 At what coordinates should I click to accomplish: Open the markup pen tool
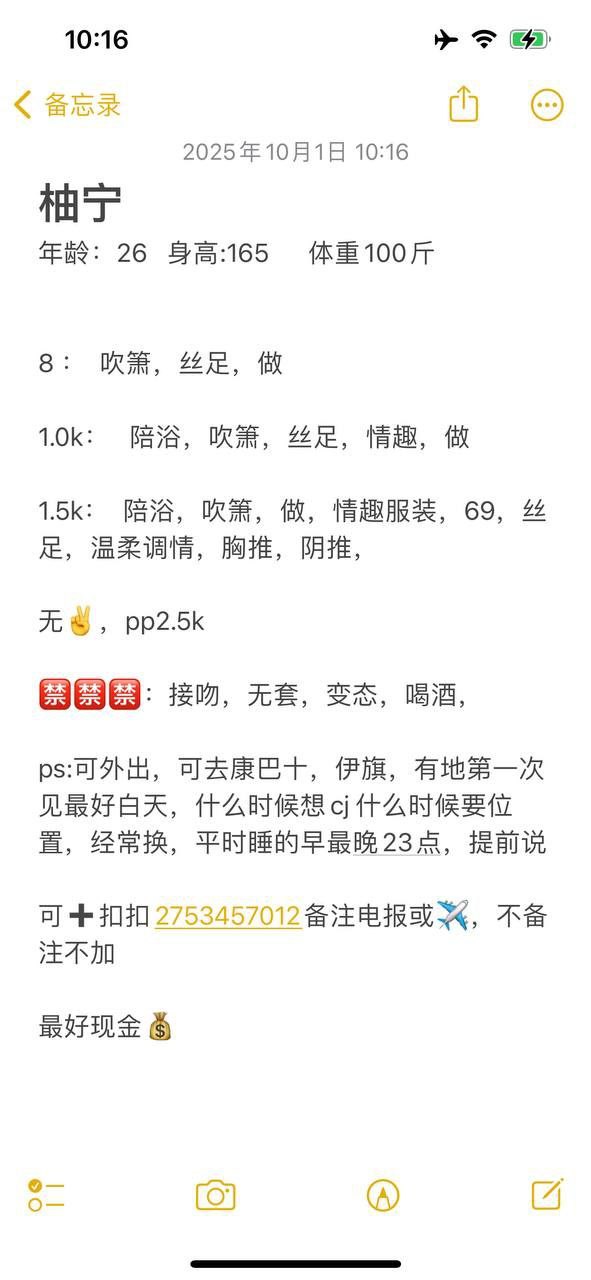[383, 1195]
